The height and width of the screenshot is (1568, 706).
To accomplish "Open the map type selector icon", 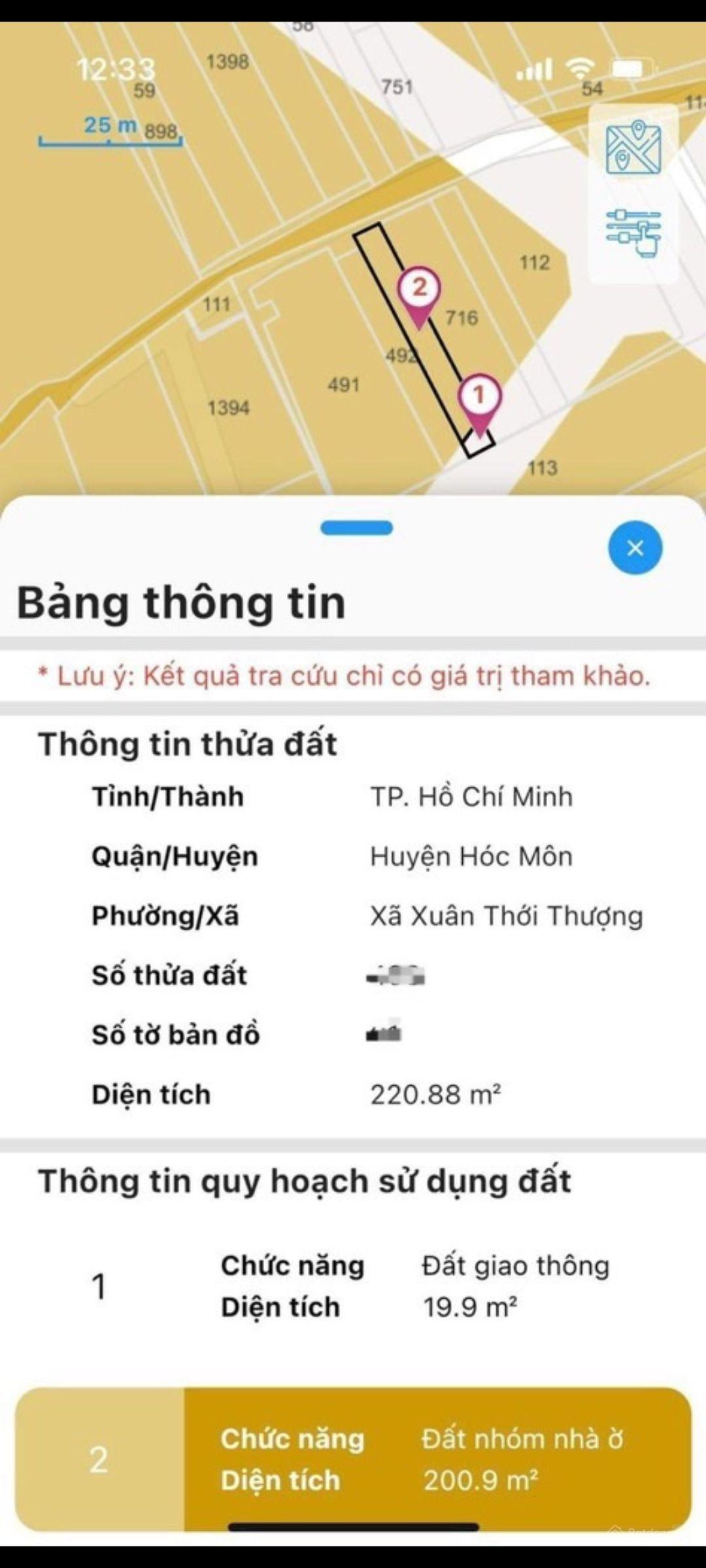I will tap(633, 148).
